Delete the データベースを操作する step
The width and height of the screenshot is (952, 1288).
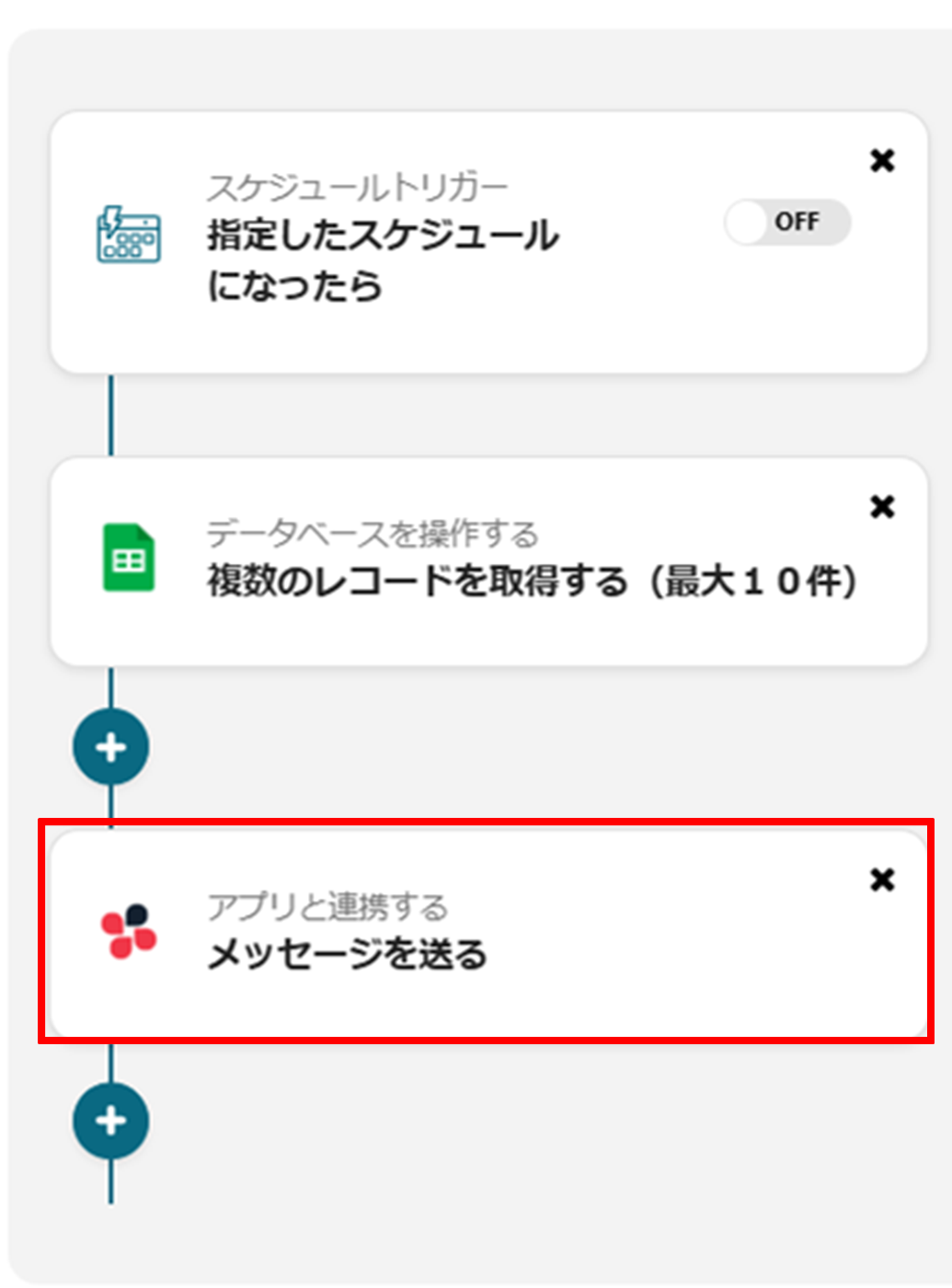(x=882, y=507)
